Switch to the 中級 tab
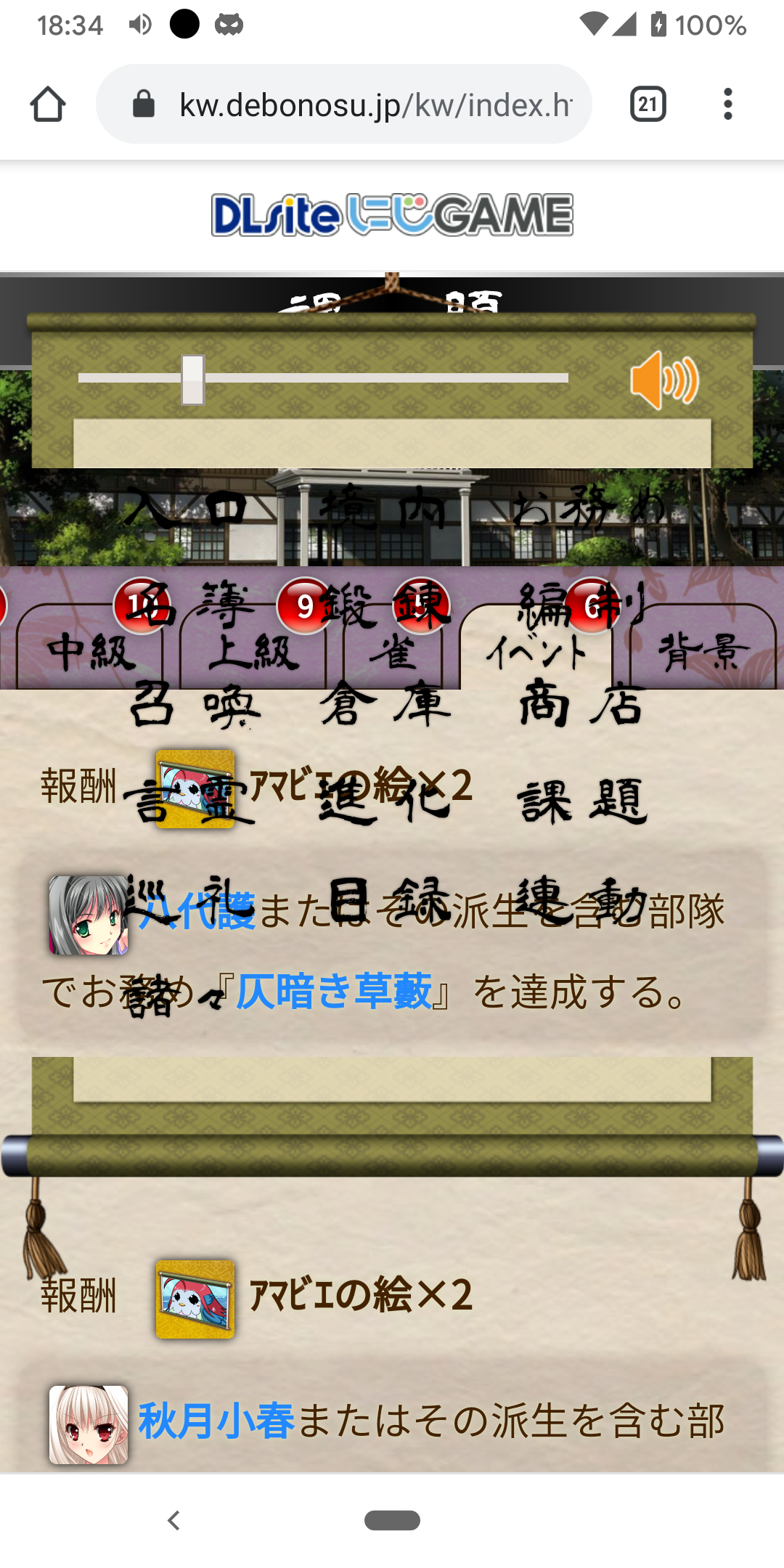Screen dimensions: 784x1568 91,652
